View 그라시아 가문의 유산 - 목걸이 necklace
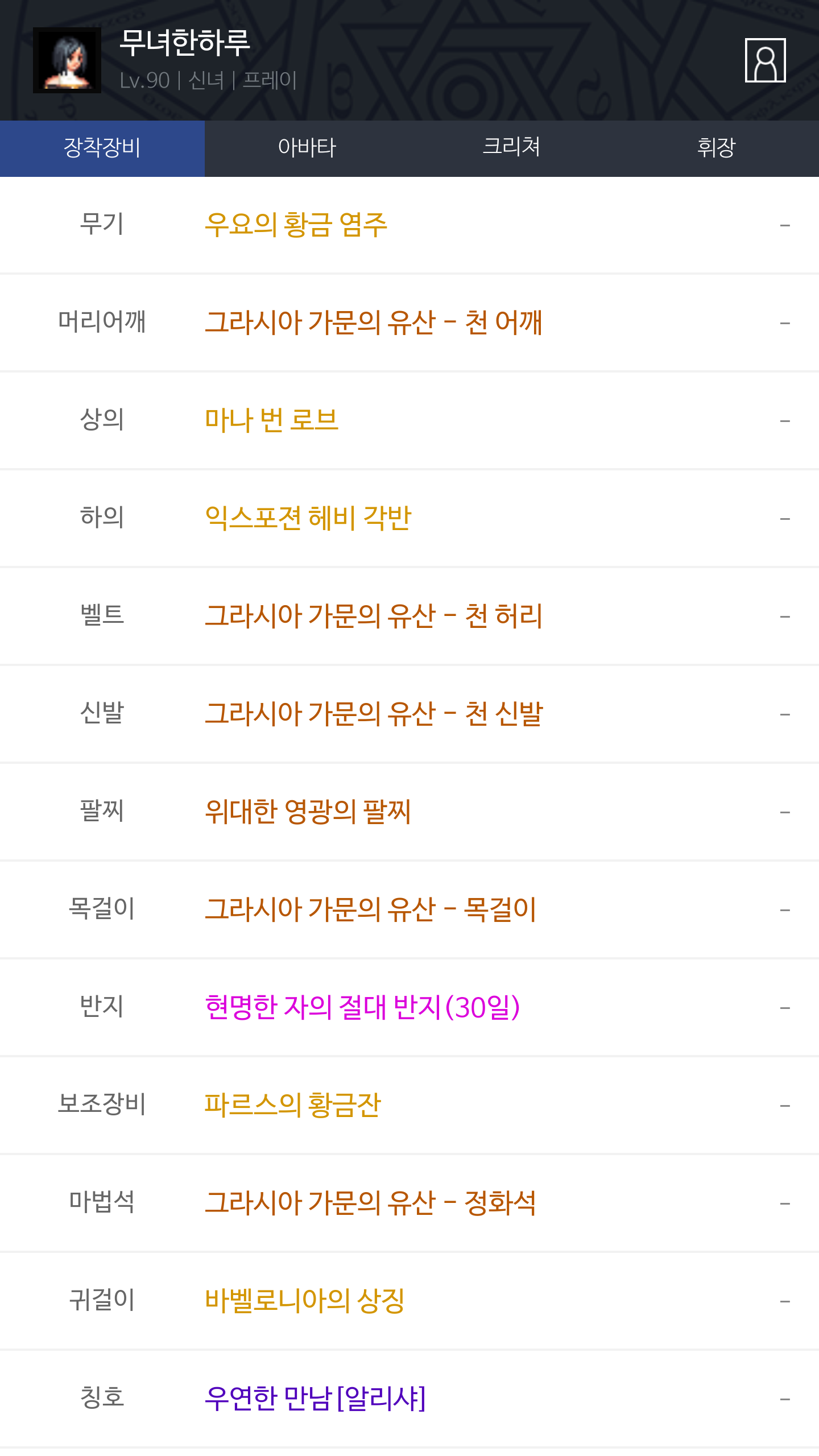Viewport: 819px width, 1456px height. [409, 910]
